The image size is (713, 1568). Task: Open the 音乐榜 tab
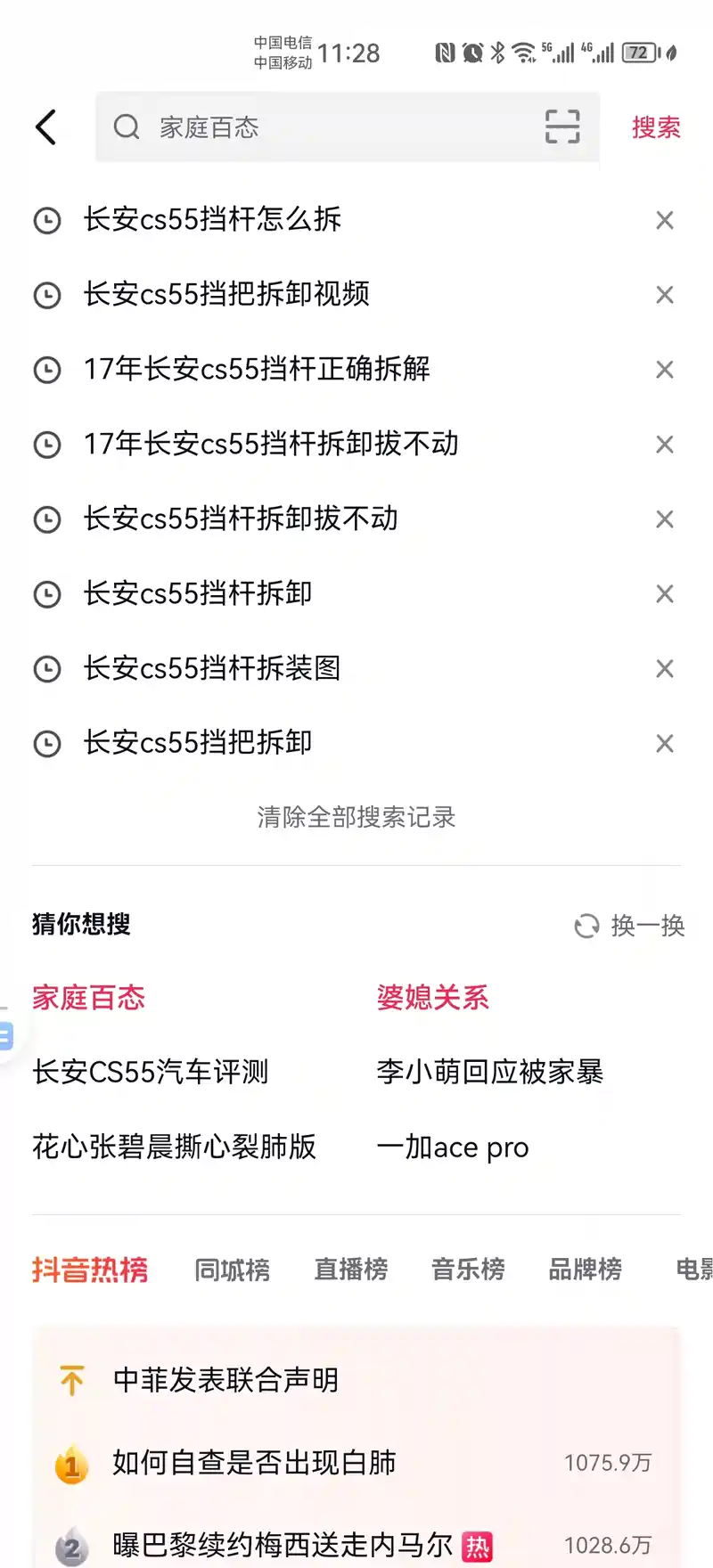click(x=468, y=1270)
